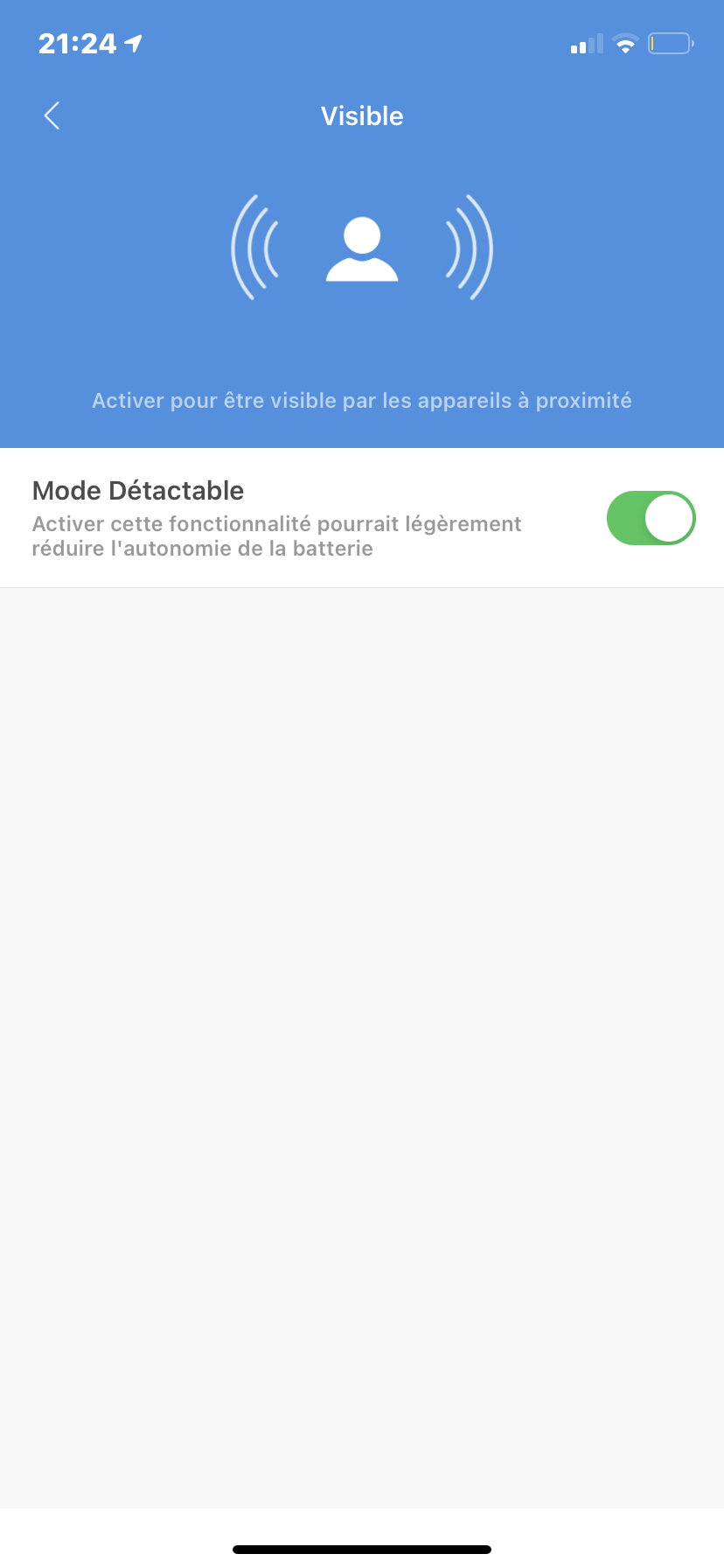Go back using the top-left arrow
Image resolution: width=724 pixels, height=1568 pixels.
pos(52,115)
